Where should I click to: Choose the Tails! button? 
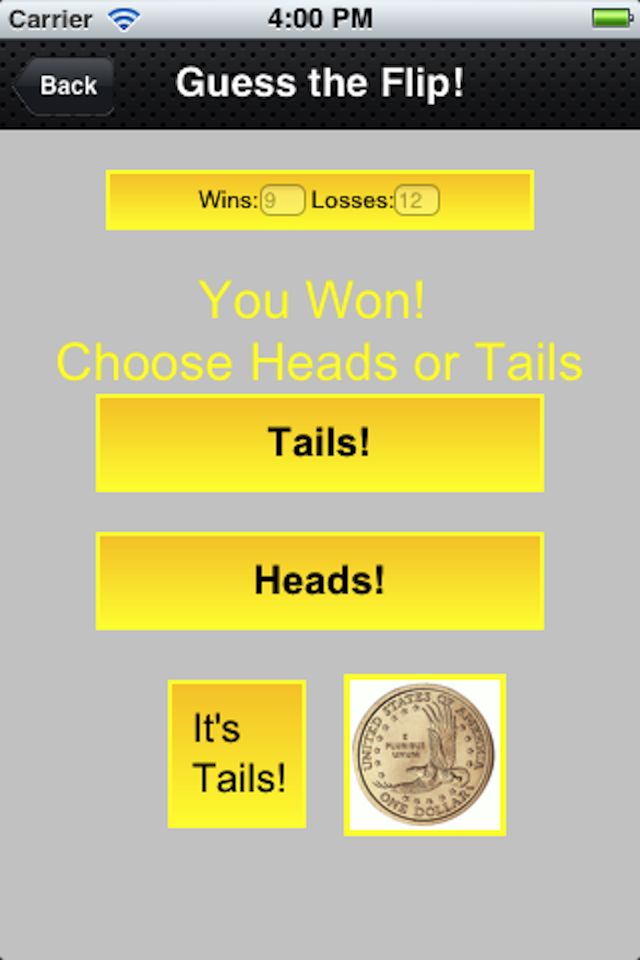tap(319, 443)
